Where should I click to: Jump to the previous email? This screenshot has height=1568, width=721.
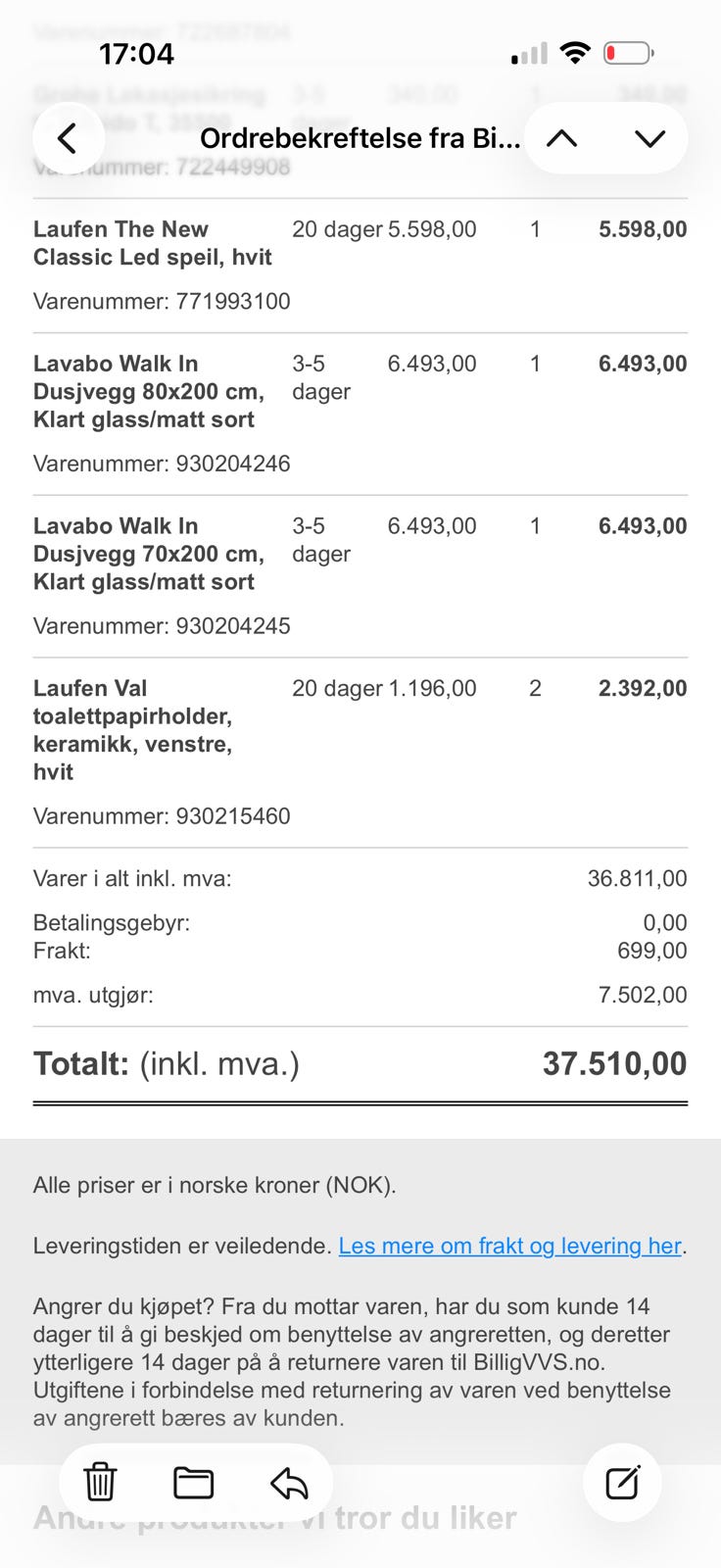coord(561,138)
